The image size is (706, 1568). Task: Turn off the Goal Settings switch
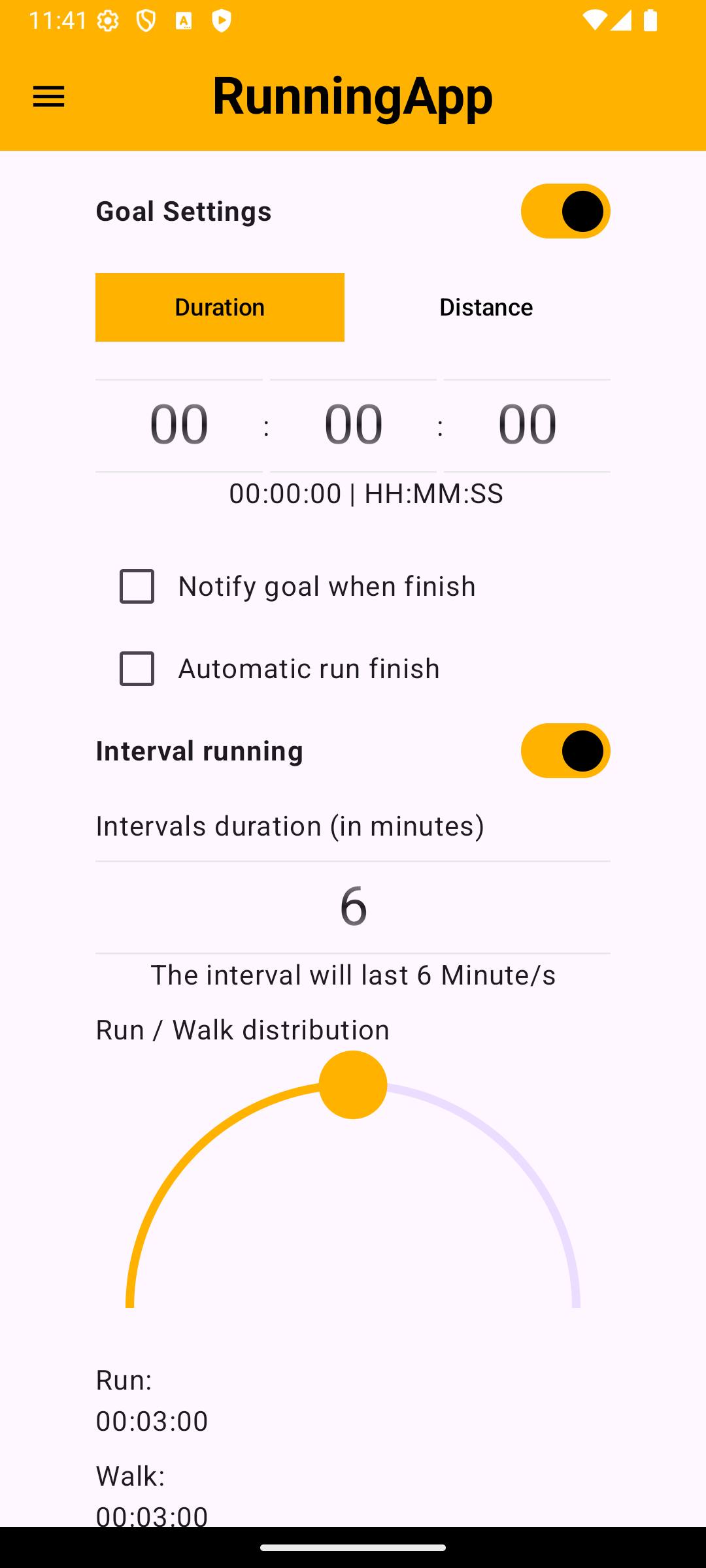(x=565, y=211)
